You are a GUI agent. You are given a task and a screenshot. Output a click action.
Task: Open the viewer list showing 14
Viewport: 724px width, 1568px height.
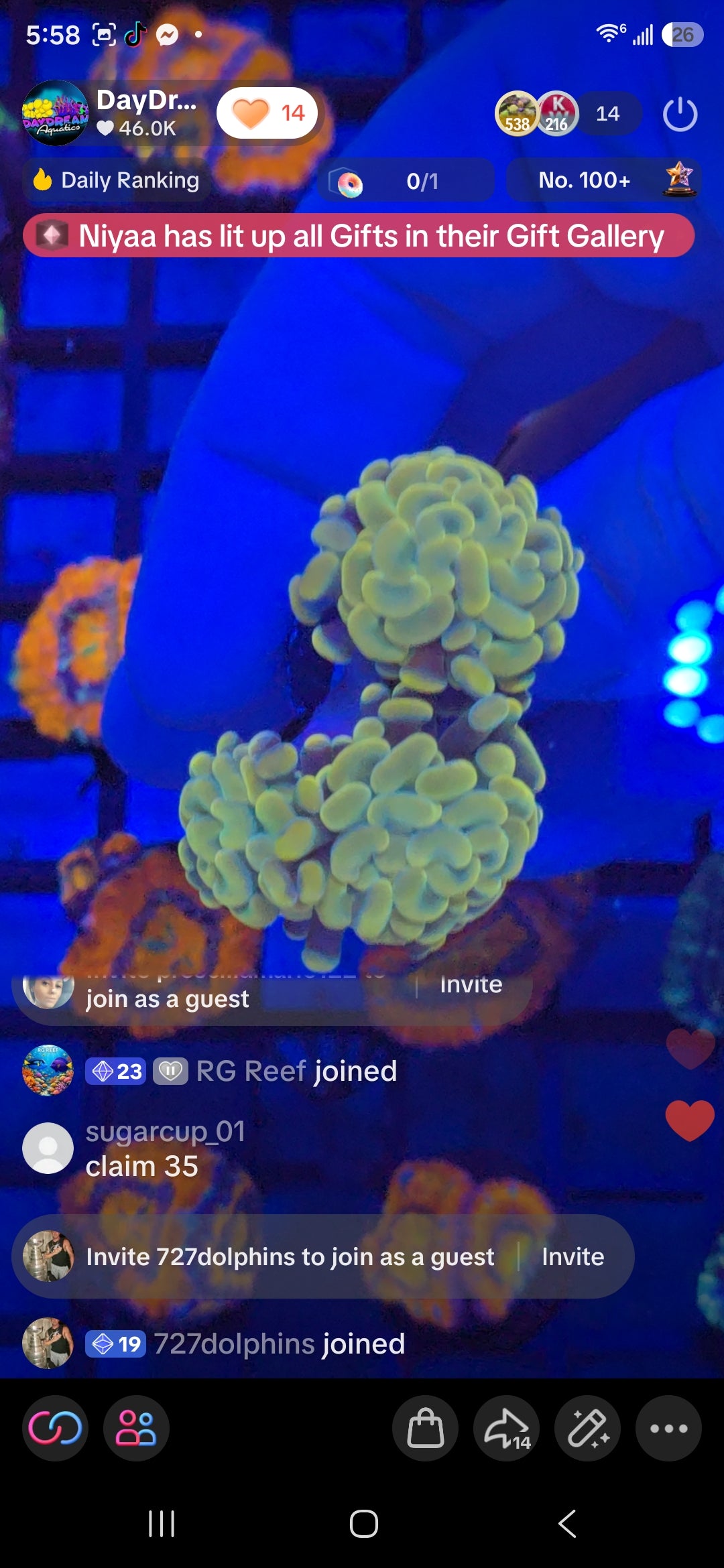608,113
